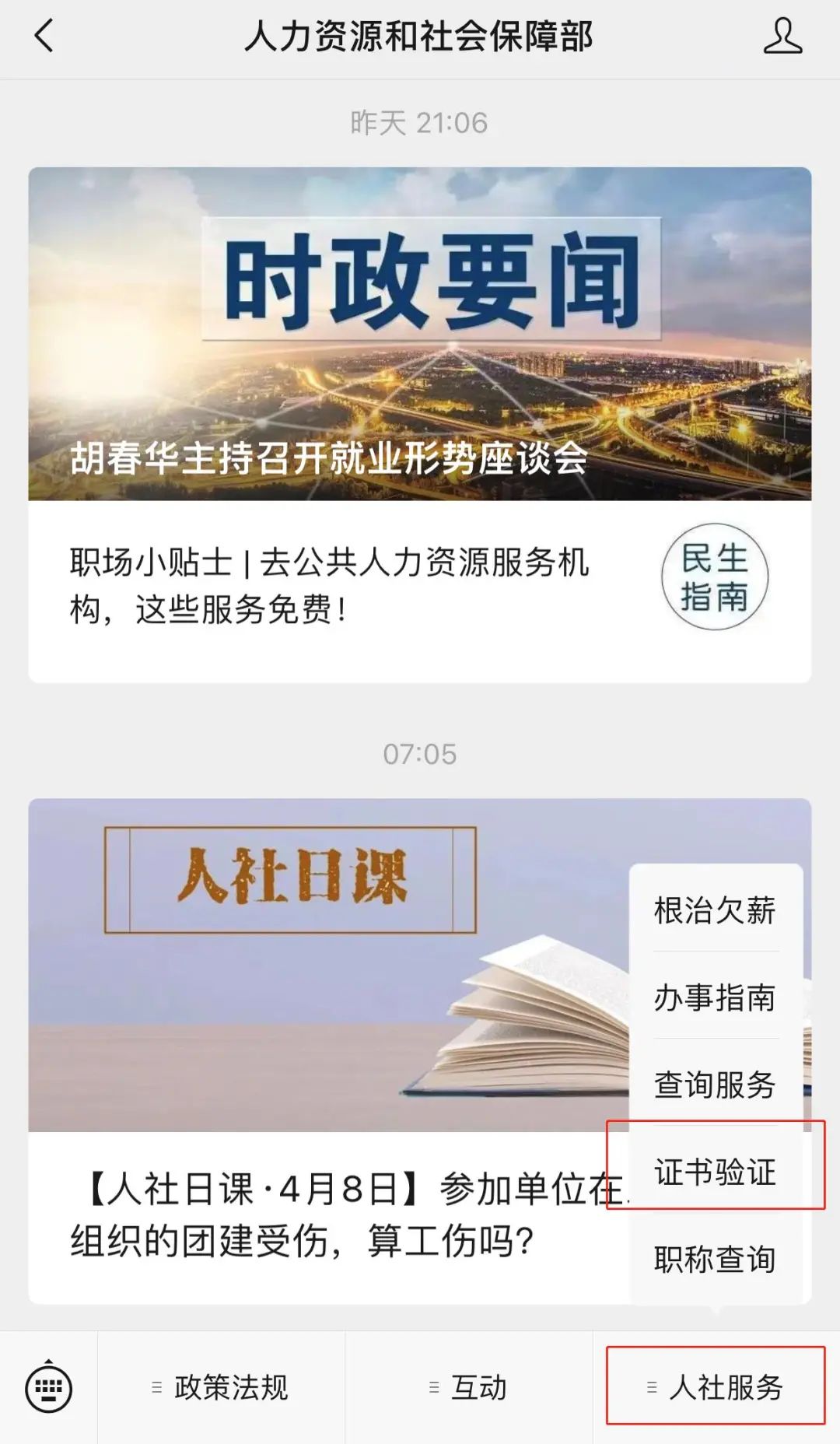Select 证书验证 from the popup menu
The width and height of the screenshot is (840, 1444).
(715, 1172)
